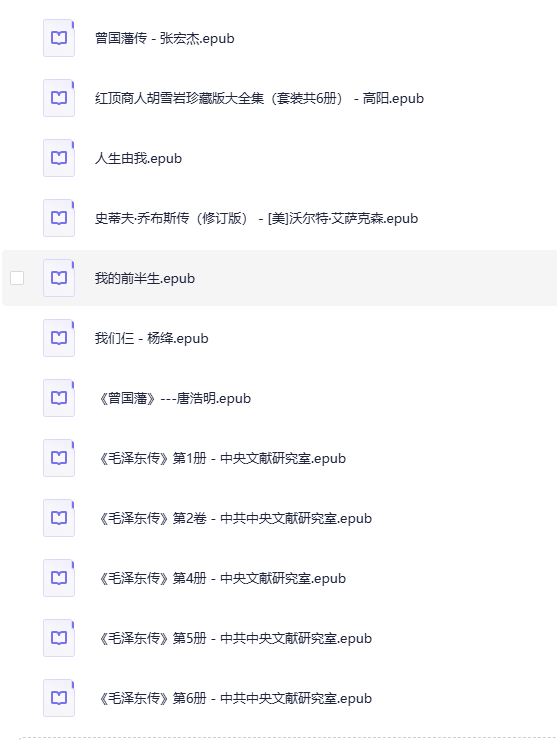
Task: Open the 我的前半生.epub file
Action: click(145, 278)
